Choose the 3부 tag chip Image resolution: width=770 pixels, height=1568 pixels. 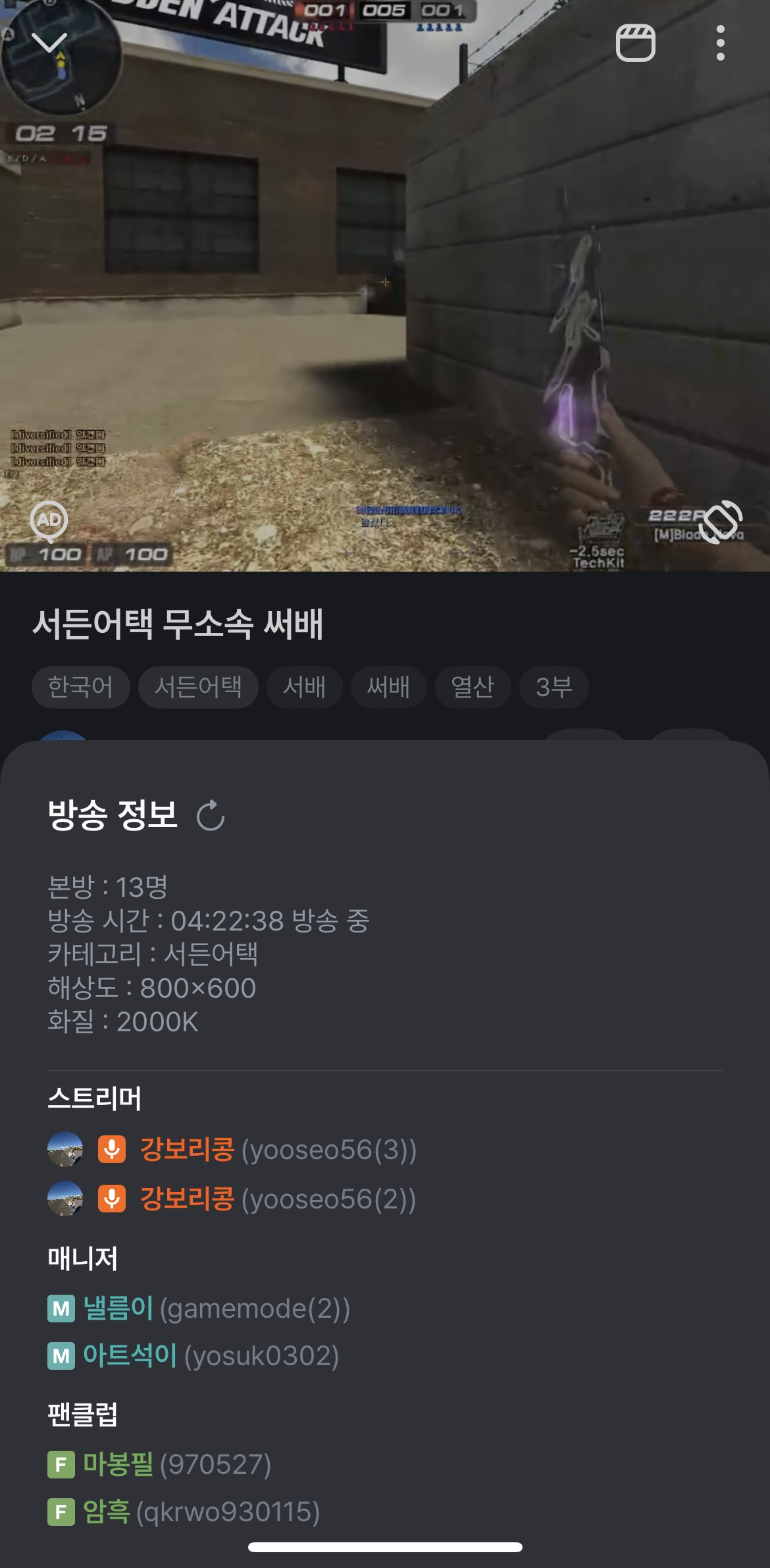[553, 688]
